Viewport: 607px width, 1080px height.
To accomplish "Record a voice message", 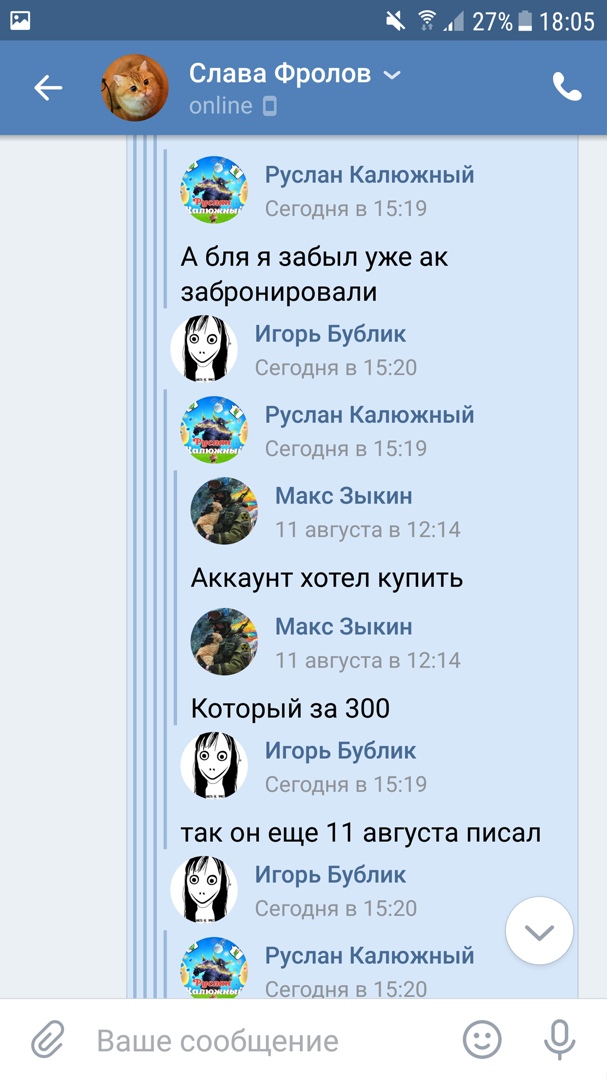I will (559, 1040).
